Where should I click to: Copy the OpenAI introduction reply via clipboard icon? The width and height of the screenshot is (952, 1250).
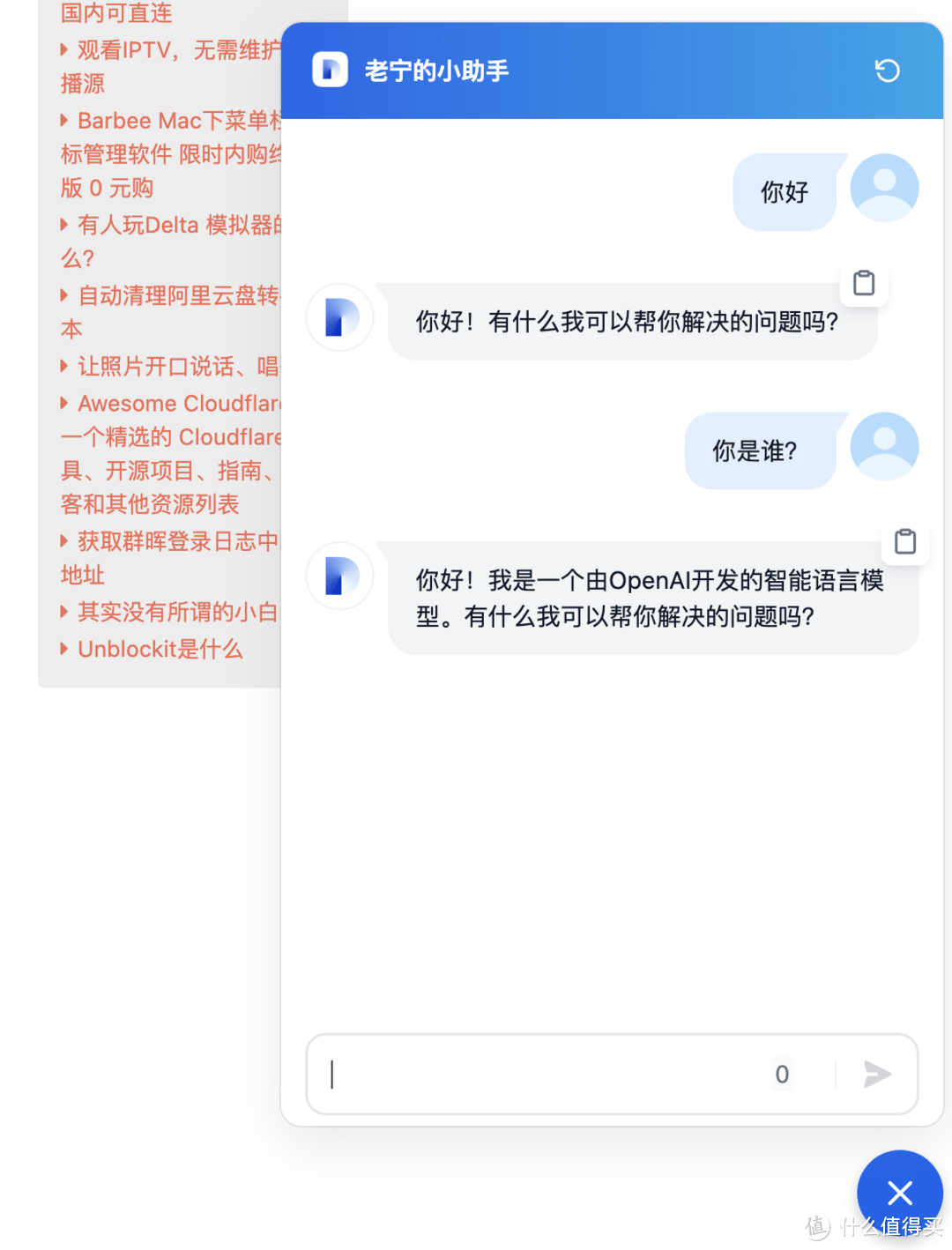(x=905, y=541)
